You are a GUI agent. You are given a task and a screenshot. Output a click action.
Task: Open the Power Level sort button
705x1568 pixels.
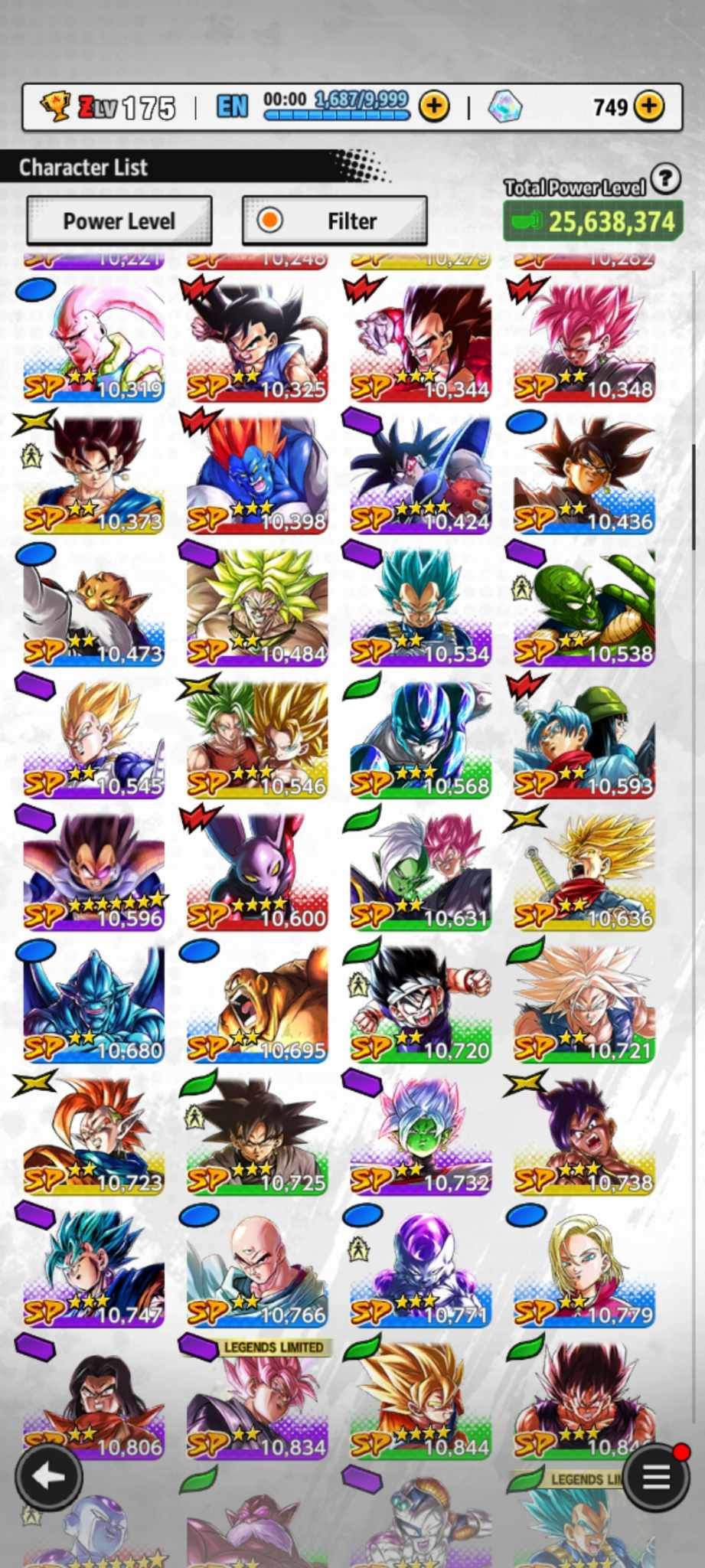point(119,221)
